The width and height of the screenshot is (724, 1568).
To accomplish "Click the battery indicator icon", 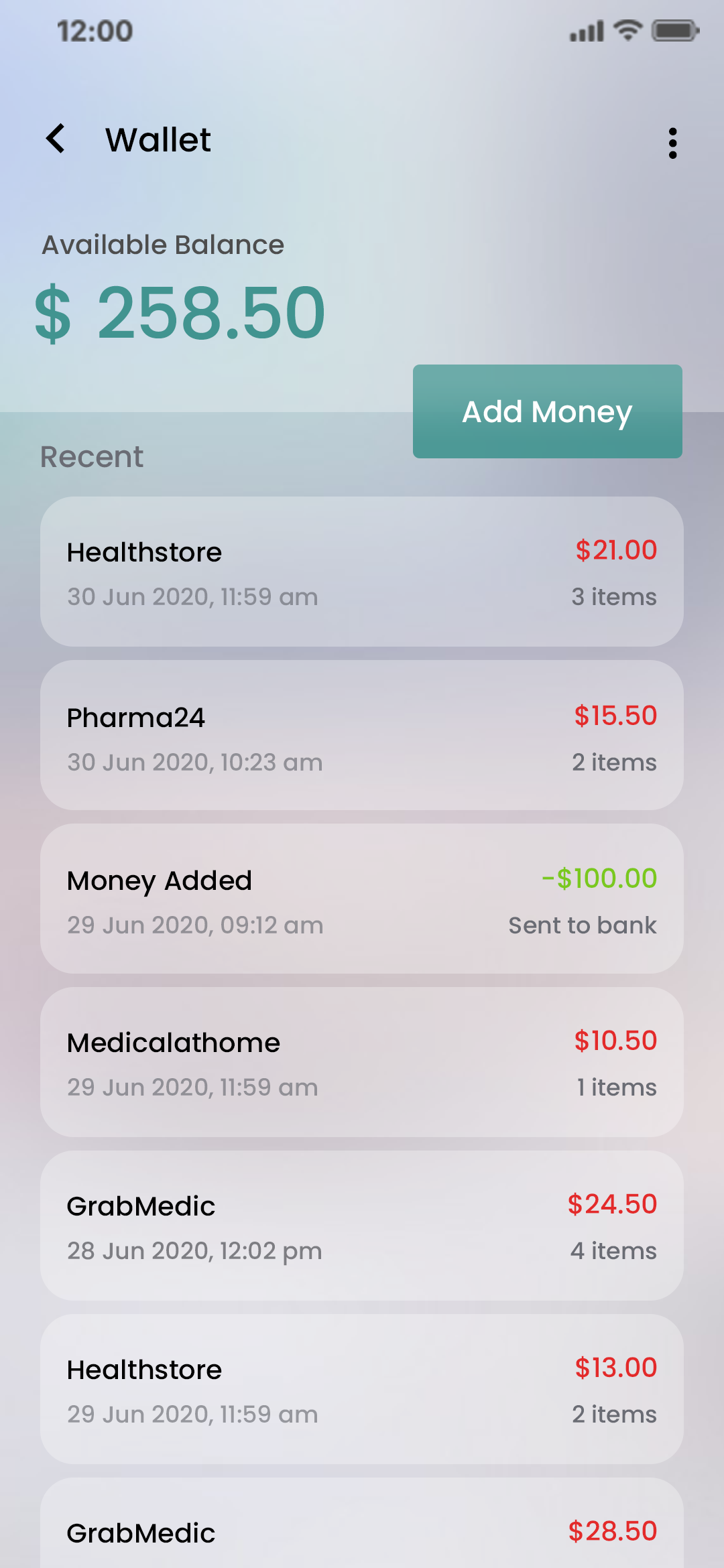I will point(674,30).
